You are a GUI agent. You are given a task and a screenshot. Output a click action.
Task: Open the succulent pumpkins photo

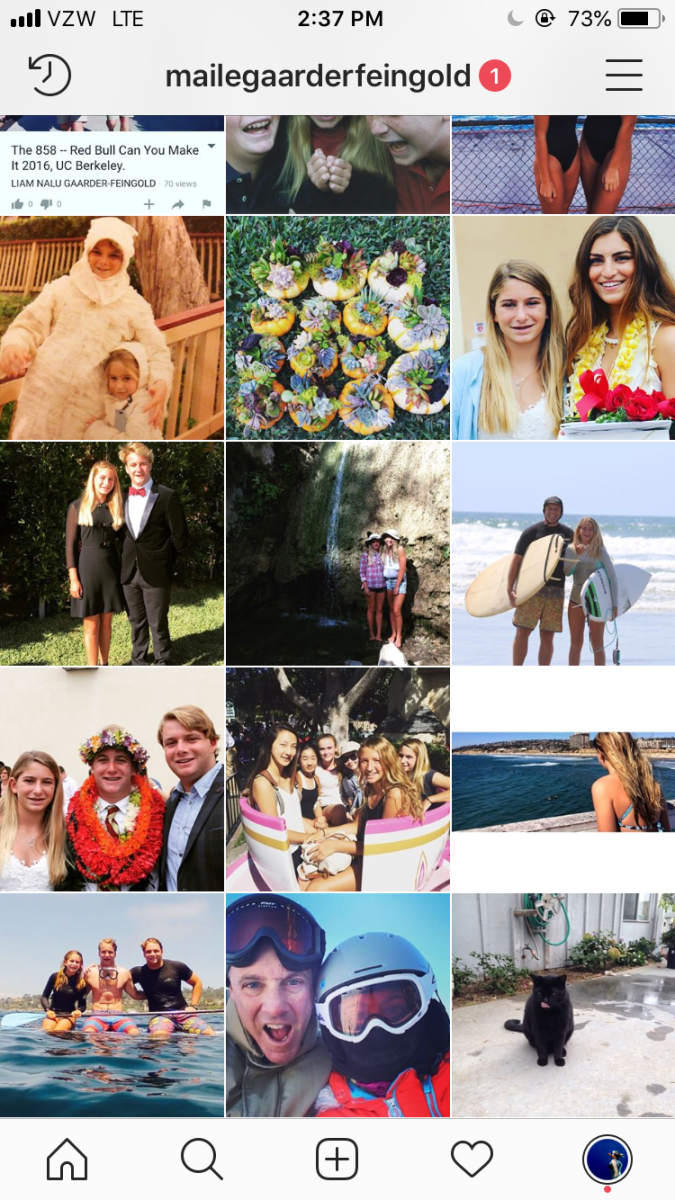coord(337,328)
